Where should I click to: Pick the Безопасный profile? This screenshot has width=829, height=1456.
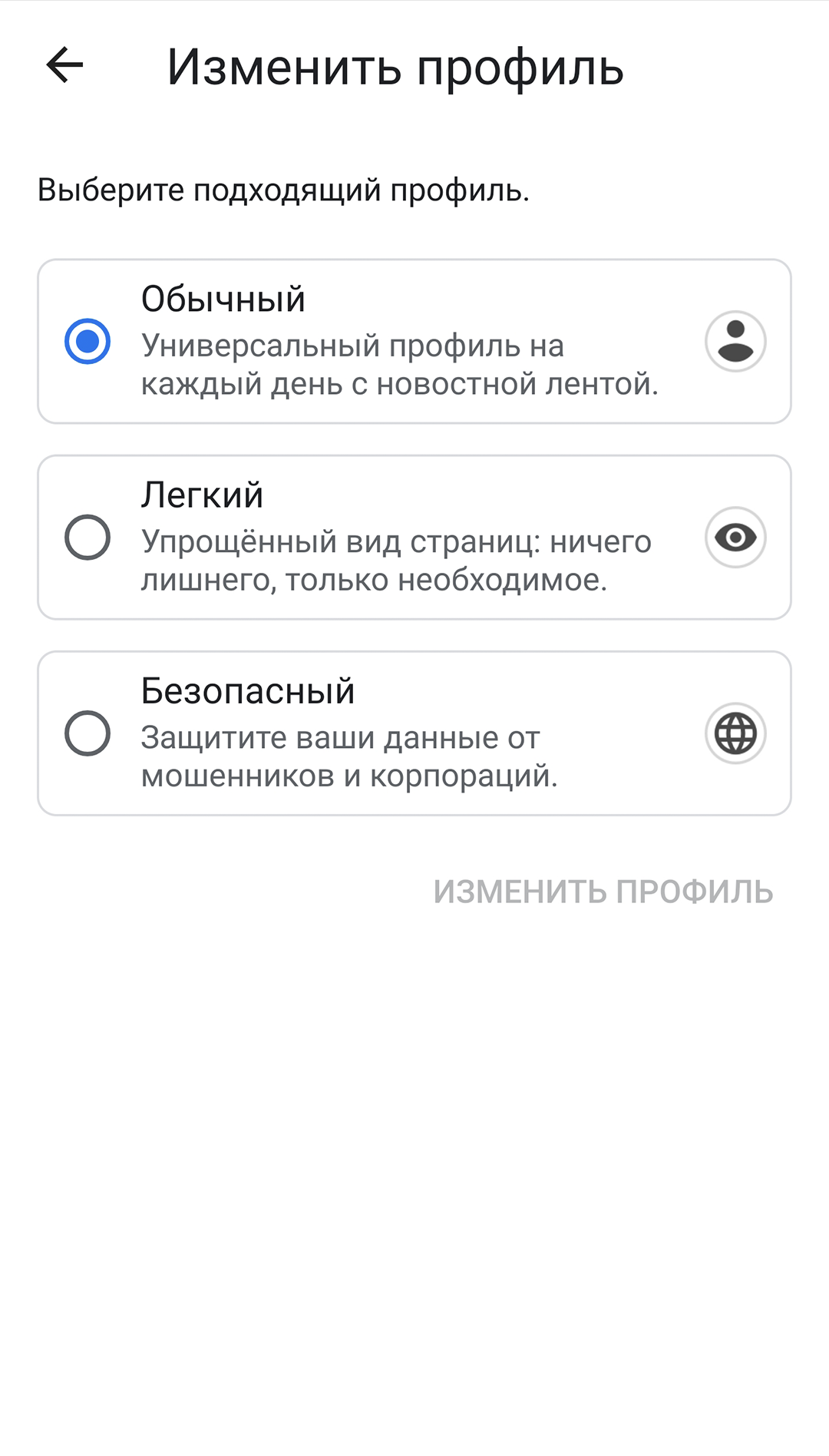point(88,733)
